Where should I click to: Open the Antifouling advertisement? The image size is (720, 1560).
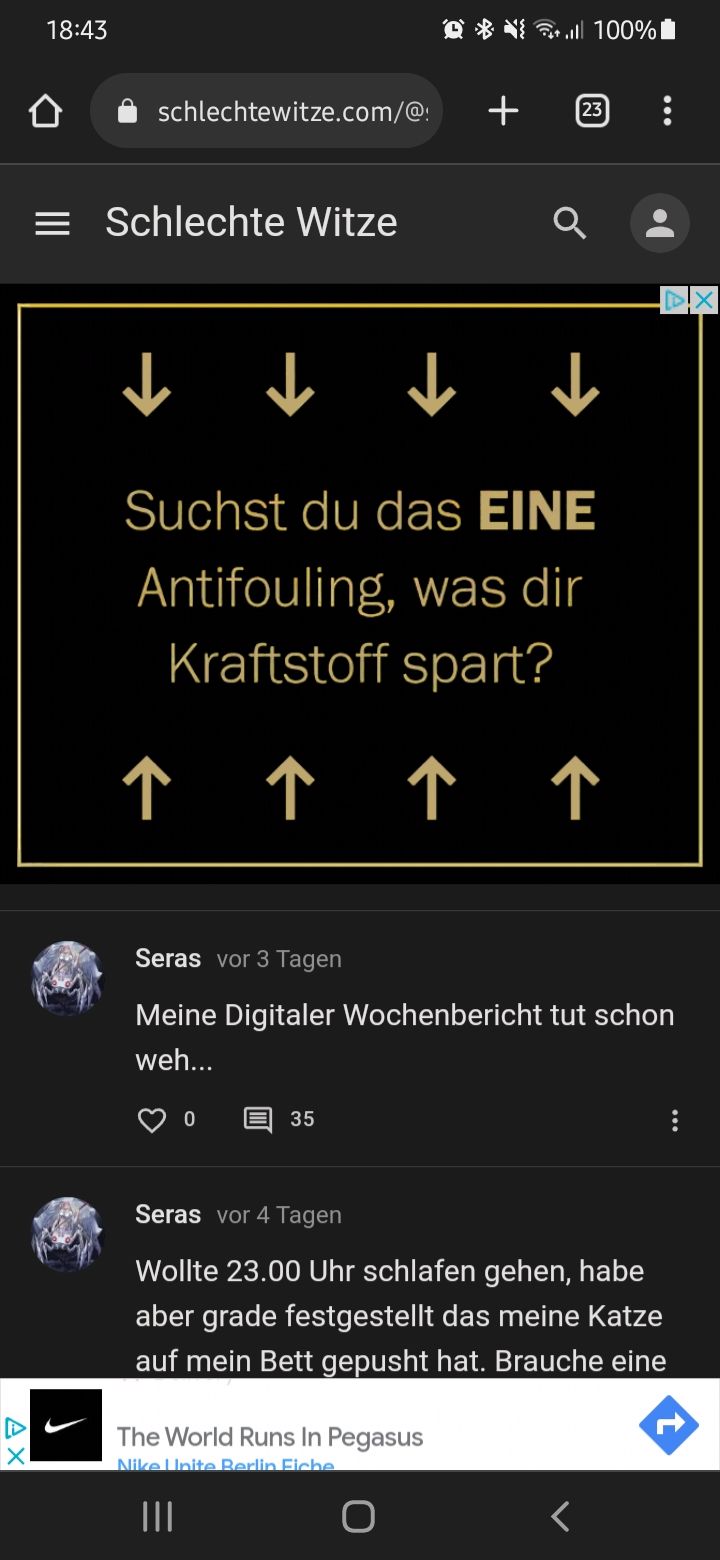(360, 585)
